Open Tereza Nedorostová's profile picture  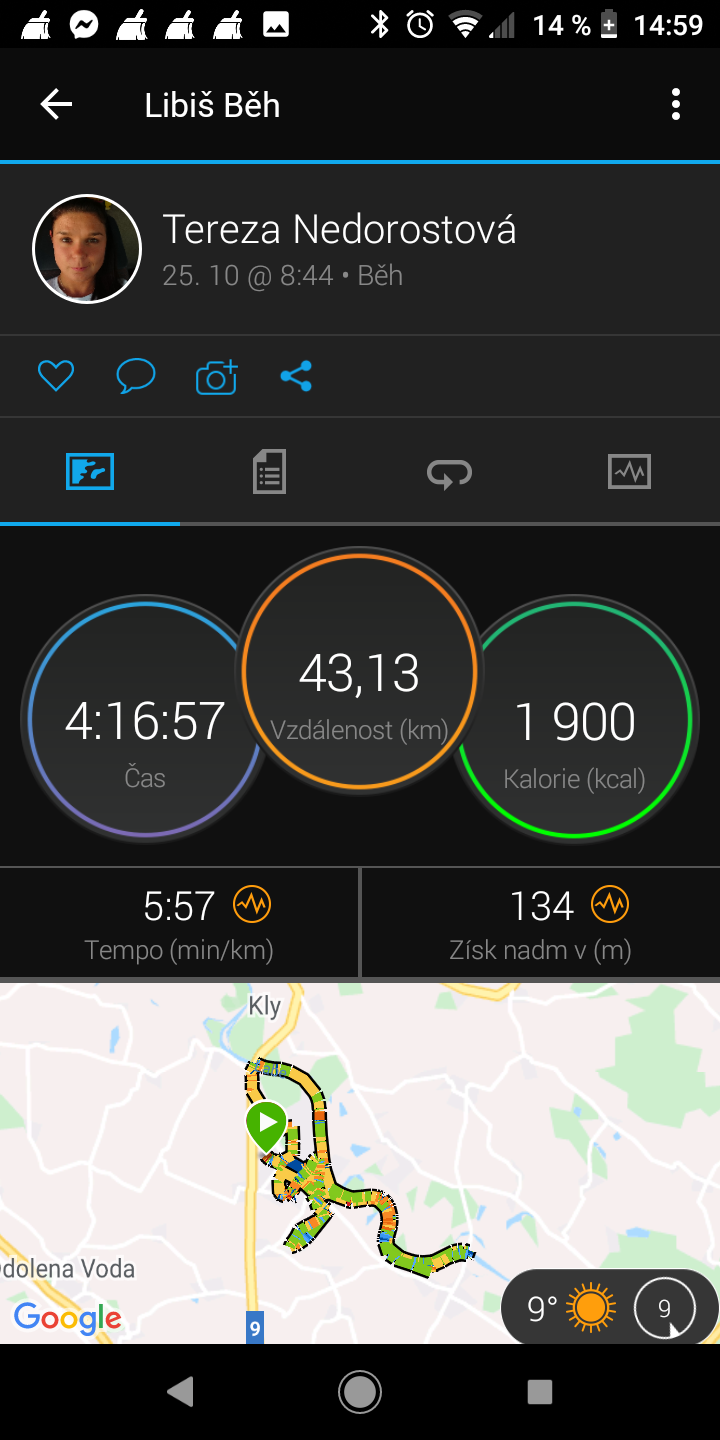point(87,249)
